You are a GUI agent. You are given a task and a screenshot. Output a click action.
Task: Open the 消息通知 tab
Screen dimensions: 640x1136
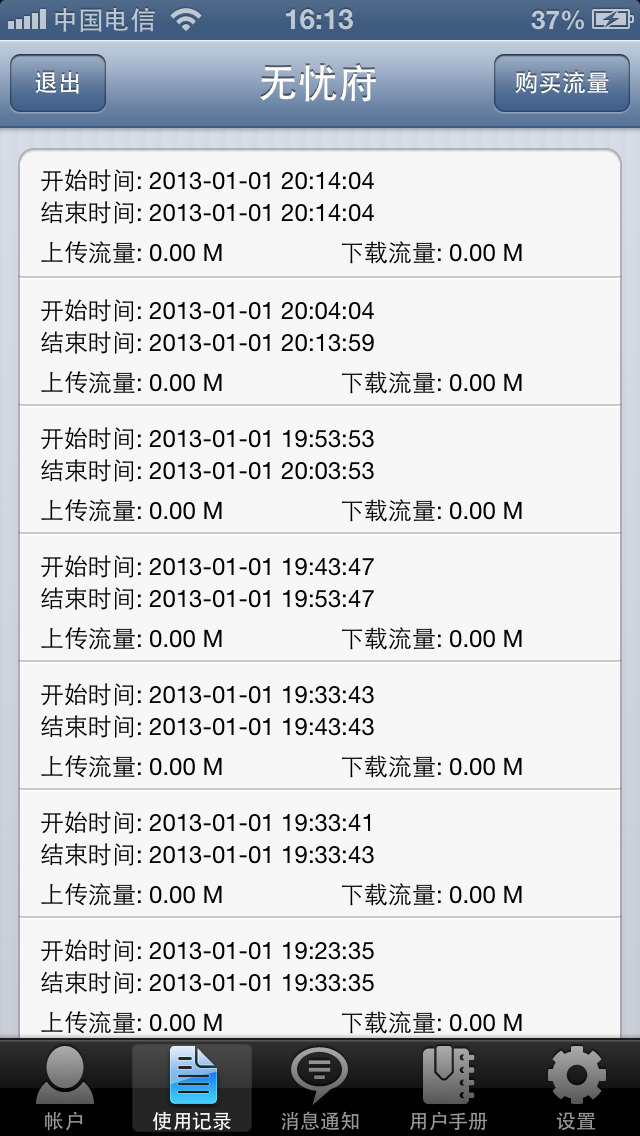(320, 1088)
